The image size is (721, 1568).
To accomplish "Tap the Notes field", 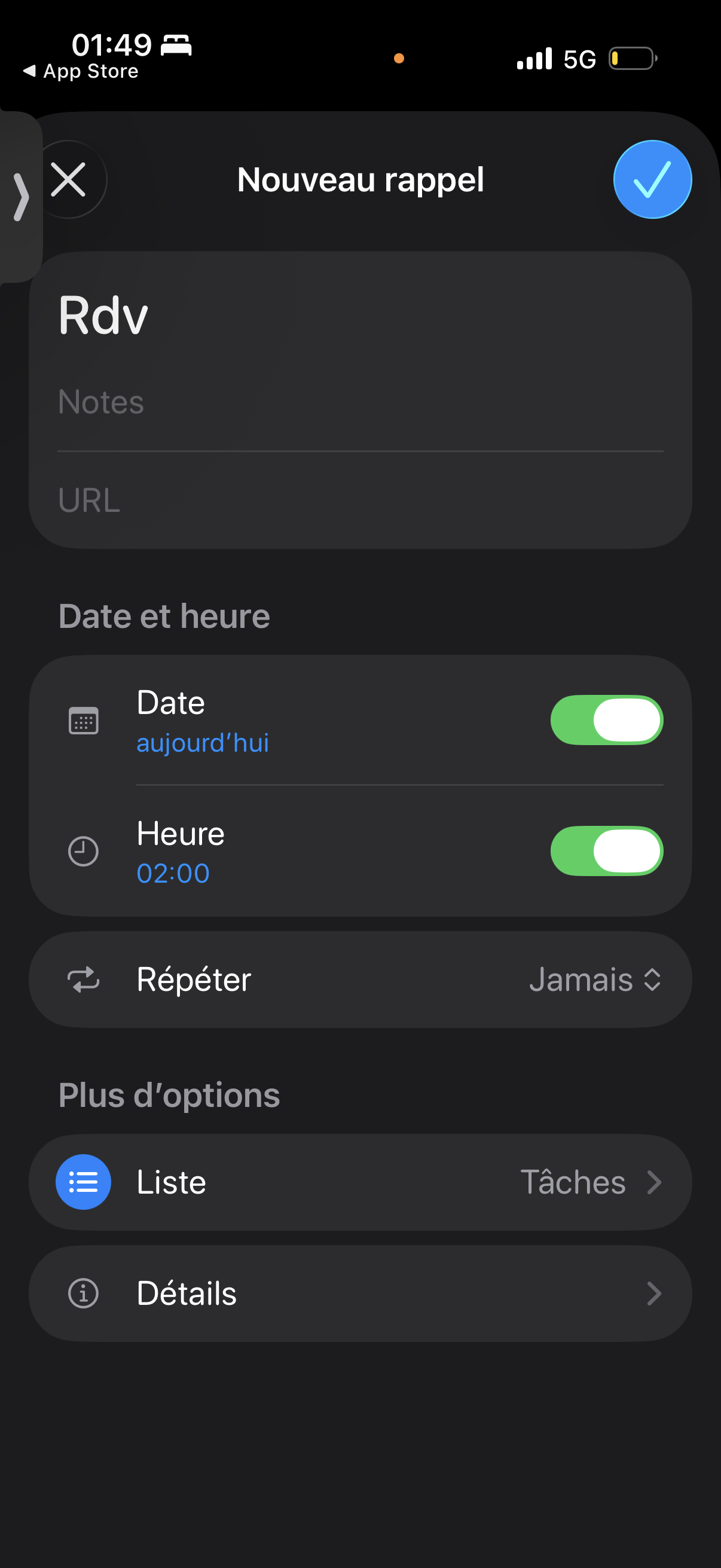I will click(101, 402).
